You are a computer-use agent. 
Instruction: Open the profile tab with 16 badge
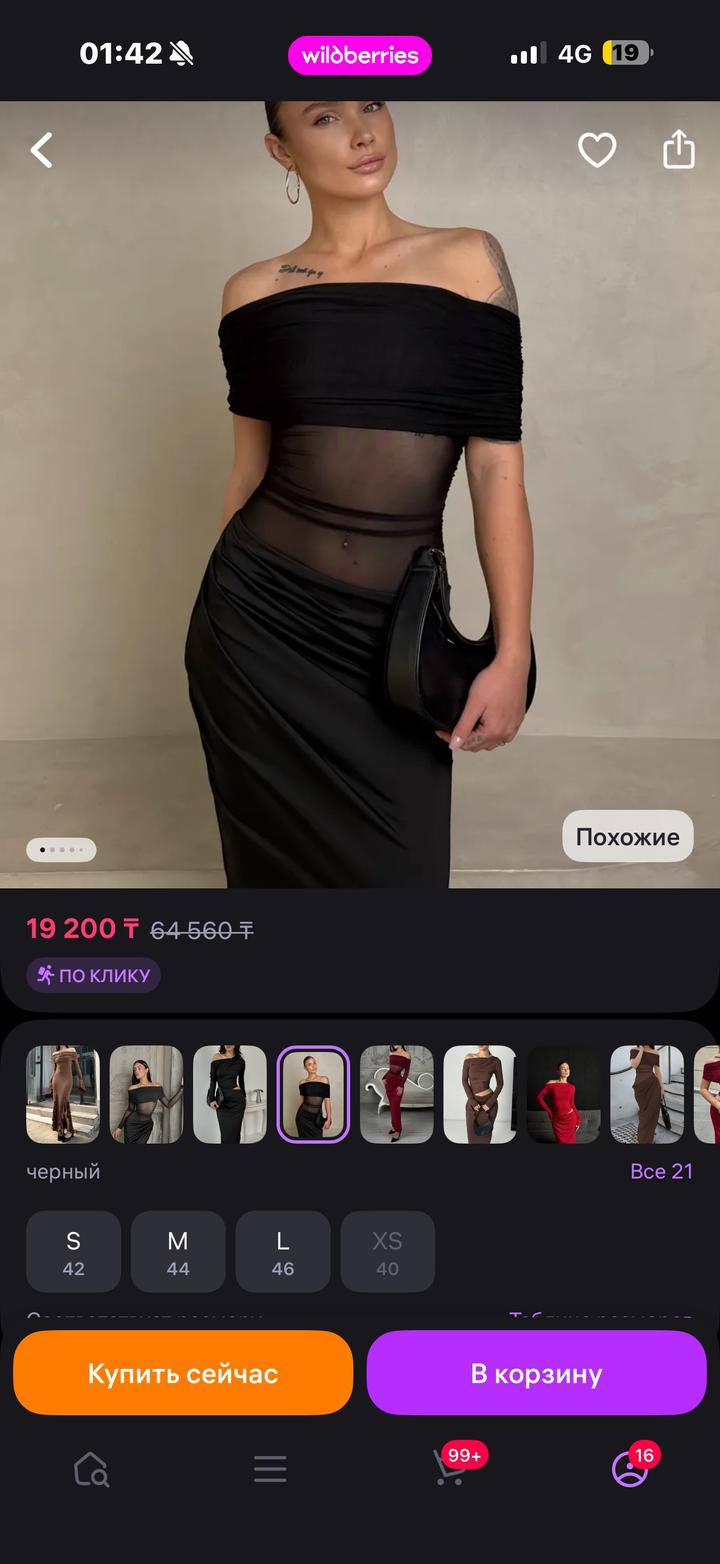(630, 1468)
